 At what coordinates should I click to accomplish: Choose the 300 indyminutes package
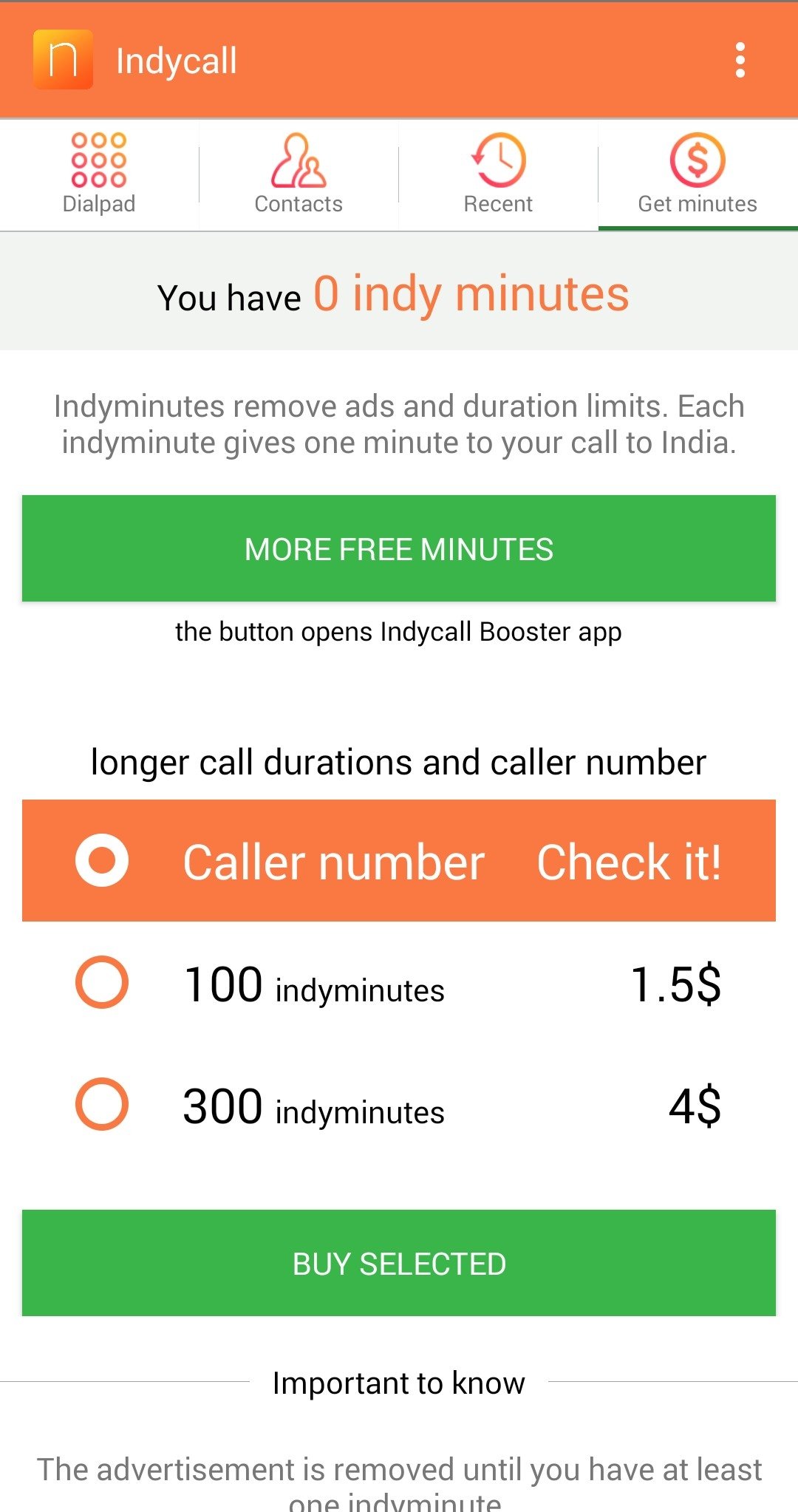click(x=399, y=1105)
